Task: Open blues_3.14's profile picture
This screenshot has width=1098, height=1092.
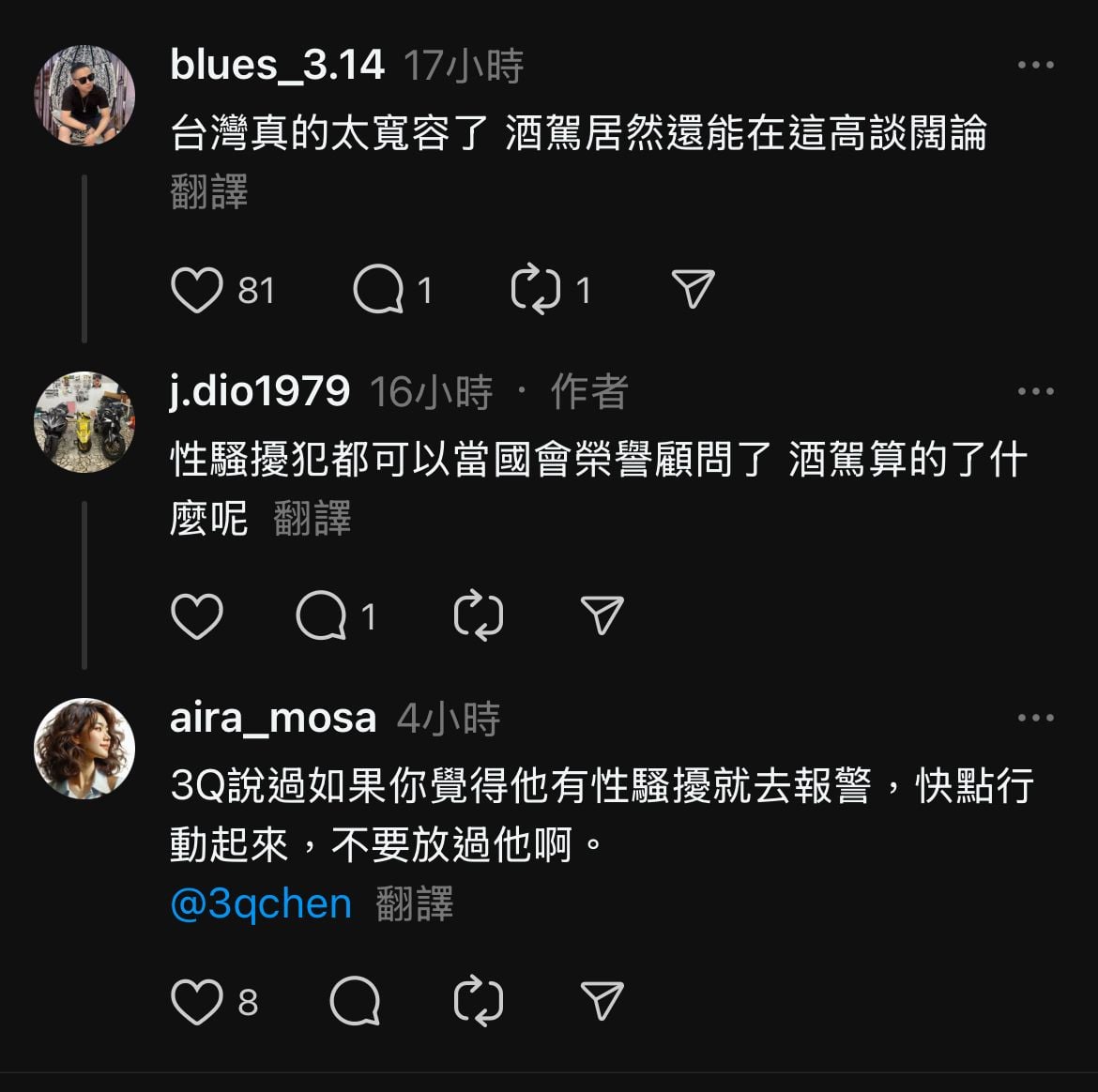Action: 84,95
